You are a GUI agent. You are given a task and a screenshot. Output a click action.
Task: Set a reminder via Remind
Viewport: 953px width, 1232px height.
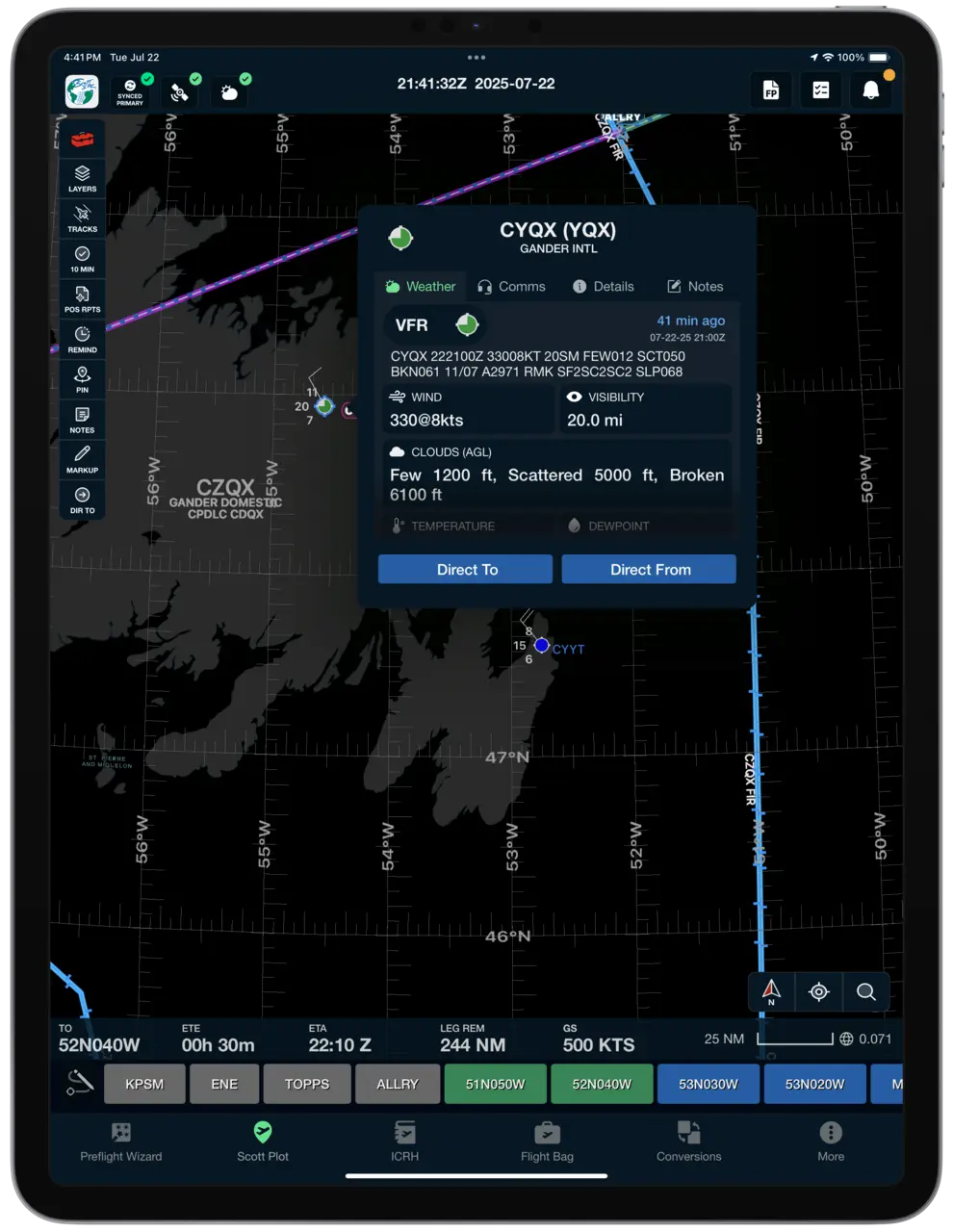[x=82, y=339]
